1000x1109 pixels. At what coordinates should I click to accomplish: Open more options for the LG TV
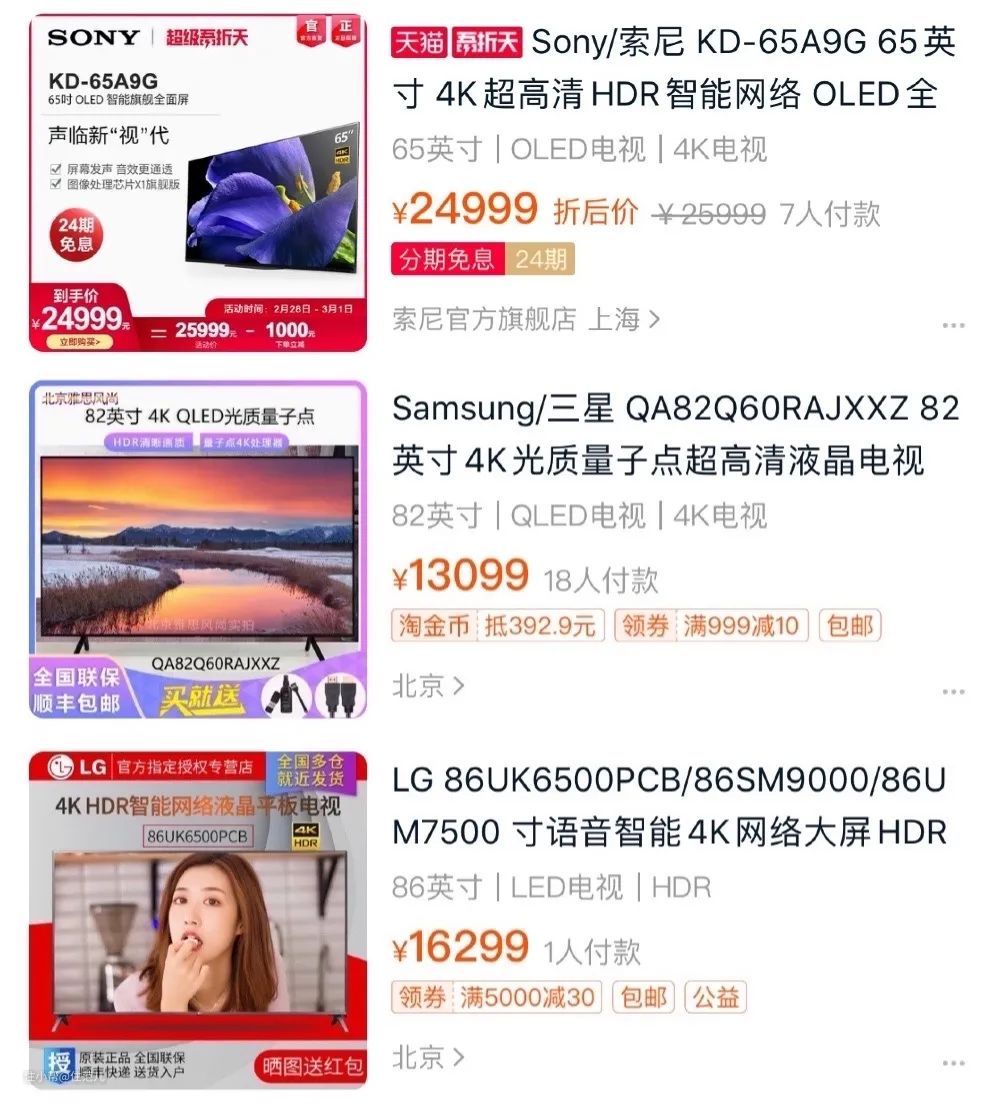(x=953, y=1063)
